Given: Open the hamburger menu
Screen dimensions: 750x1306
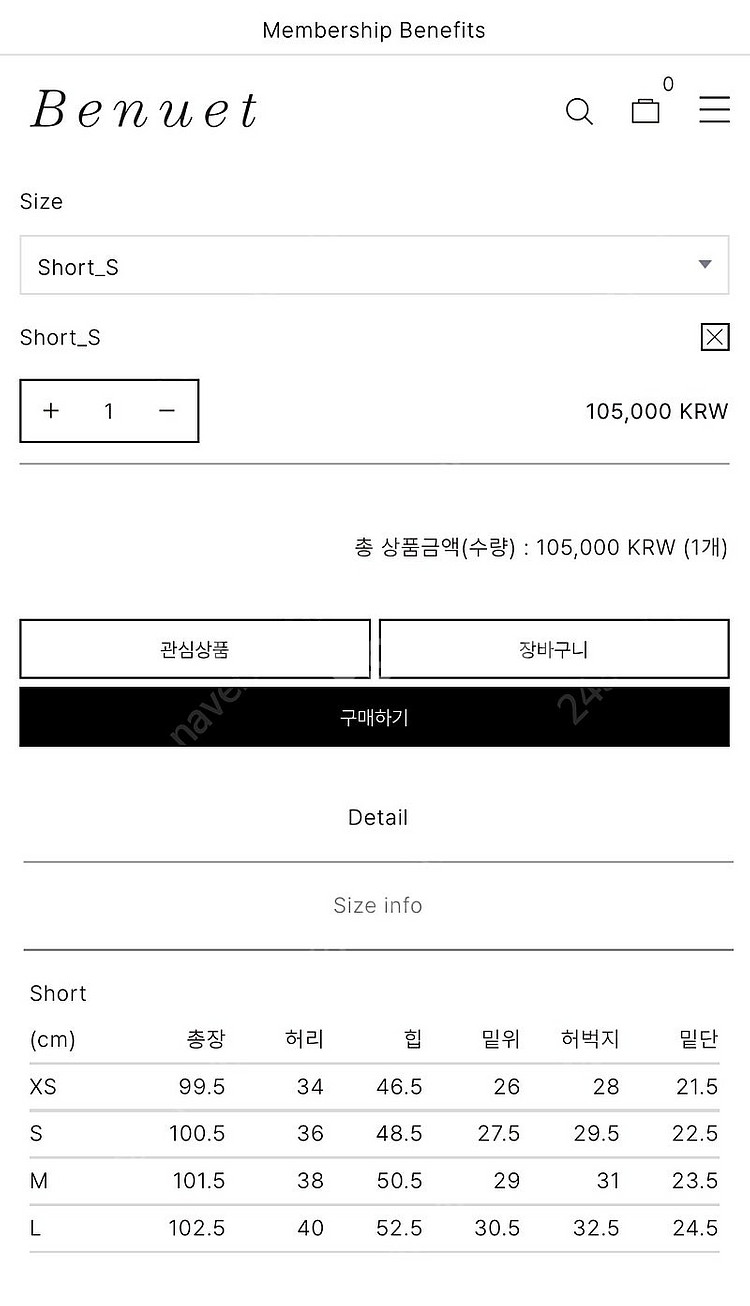Looking at the screenshot, I should click(714, 110).
